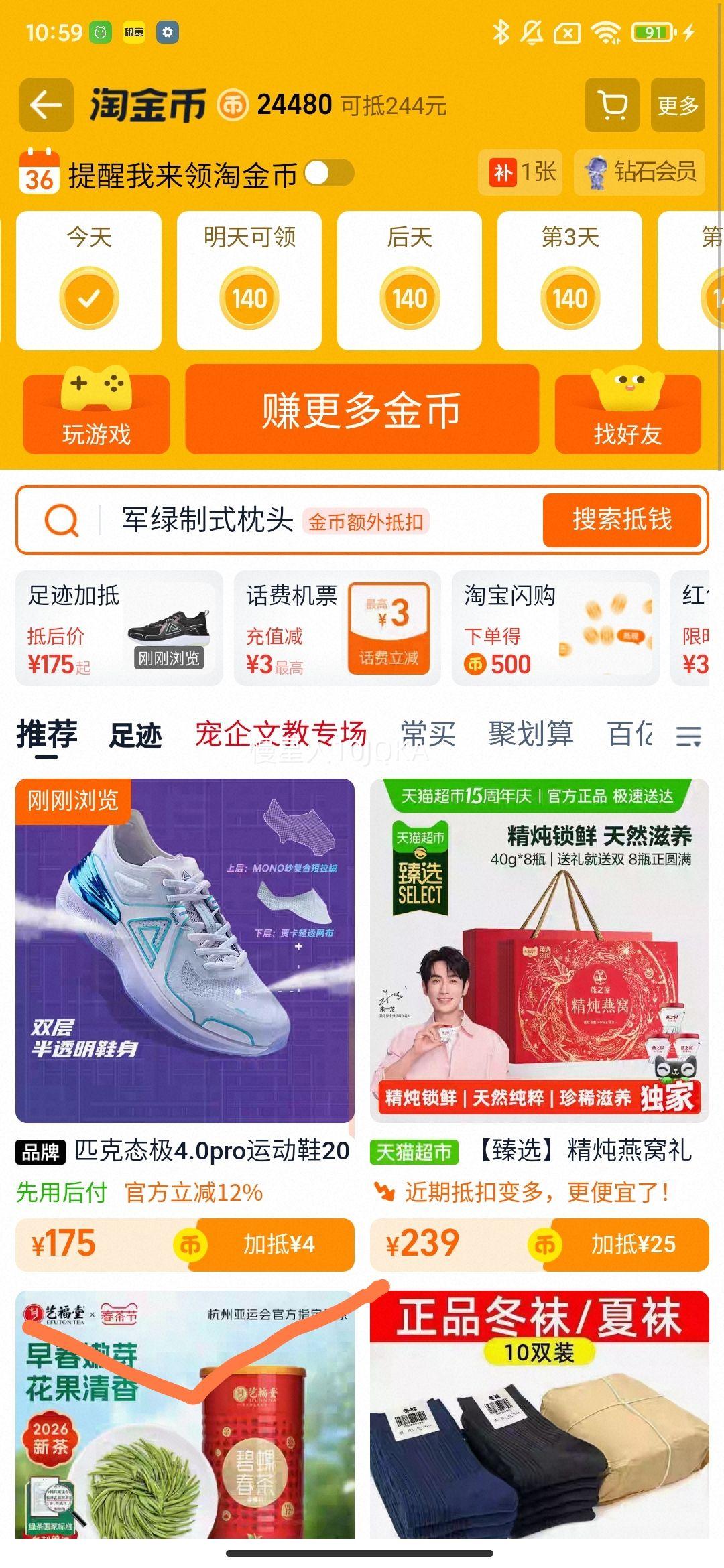
Task: Click the back arrow at top left
Action: tap(46, 105)
